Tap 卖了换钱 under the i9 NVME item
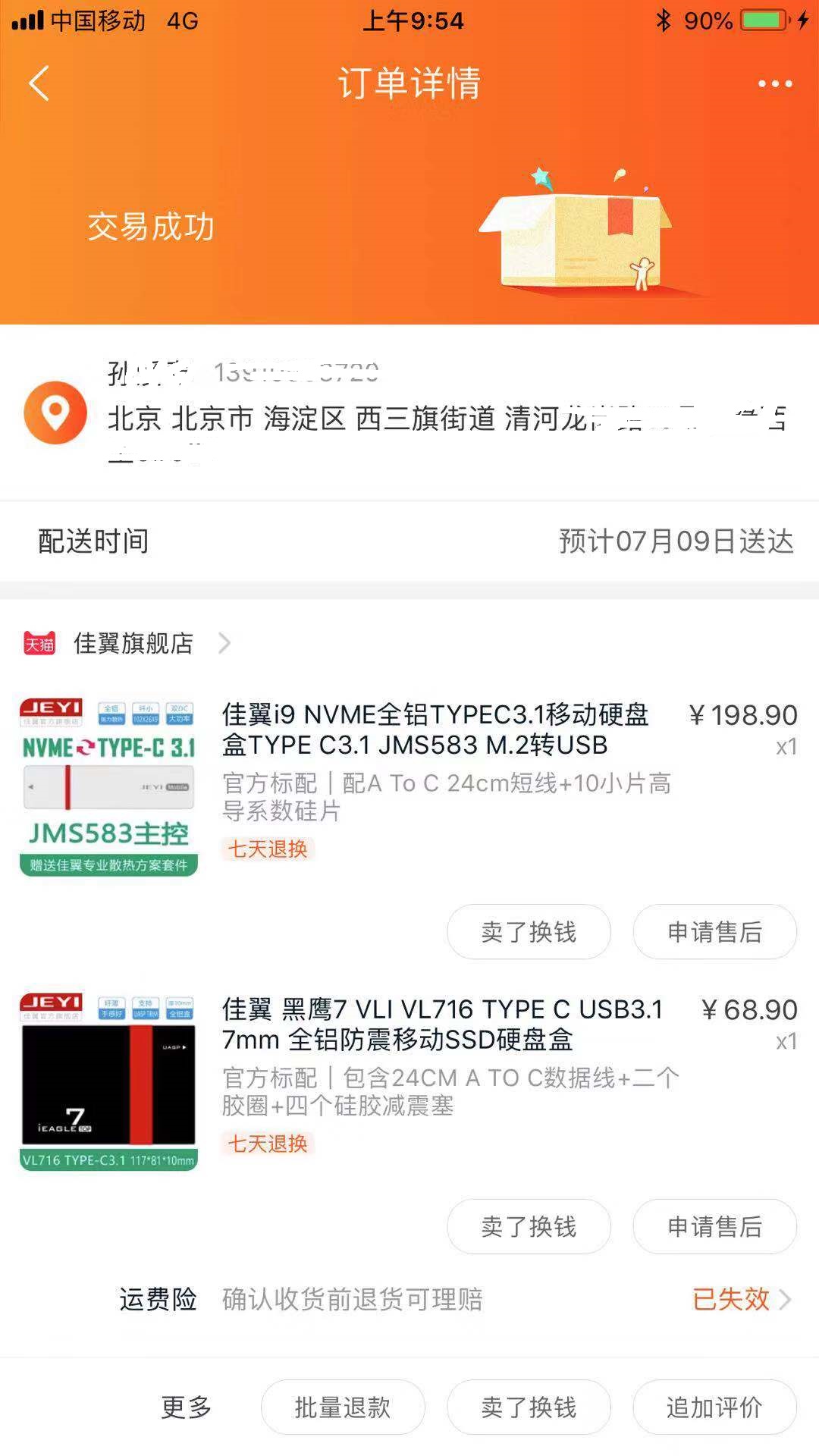Screen dimensions: 819x1456 coord(529,932)
